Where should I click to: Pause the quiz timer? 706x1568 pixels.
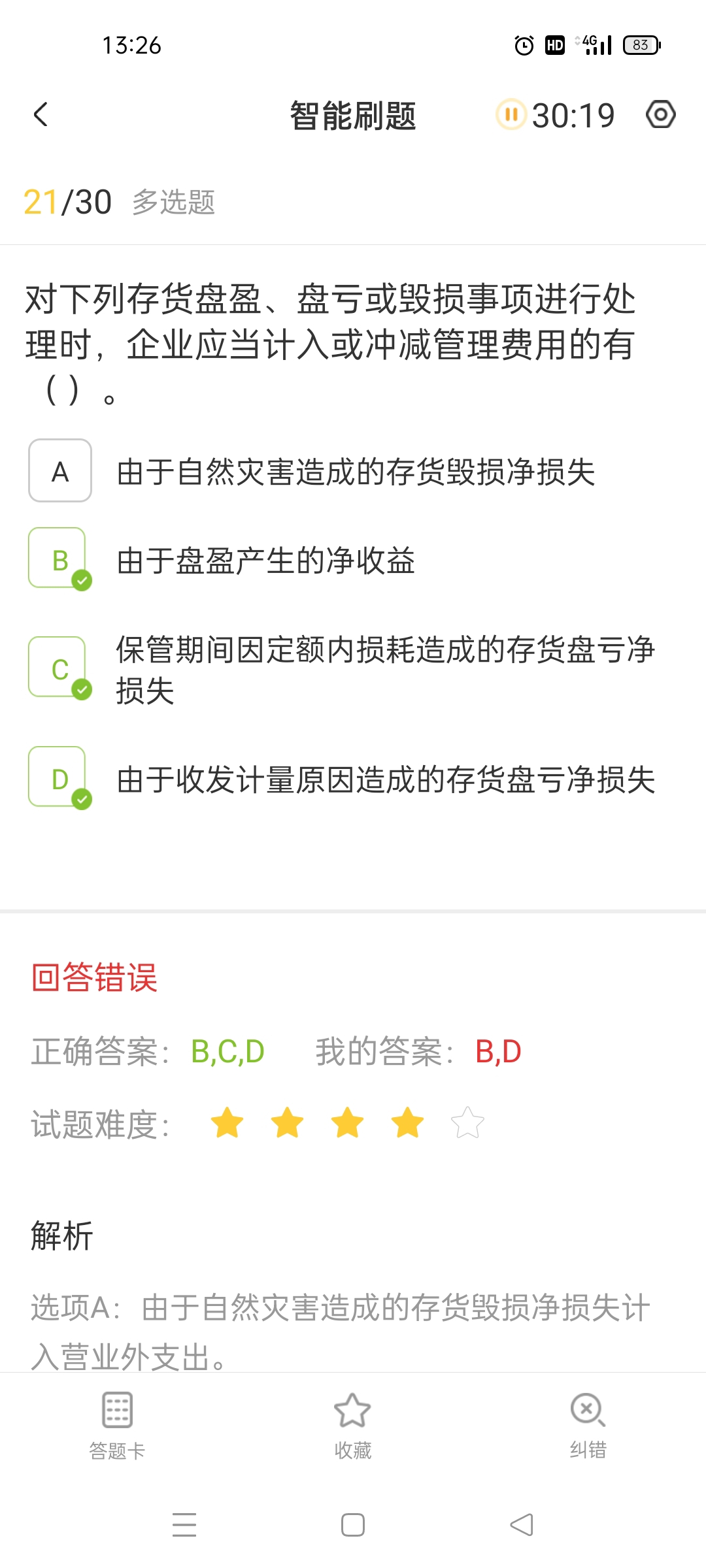point(511,115)
